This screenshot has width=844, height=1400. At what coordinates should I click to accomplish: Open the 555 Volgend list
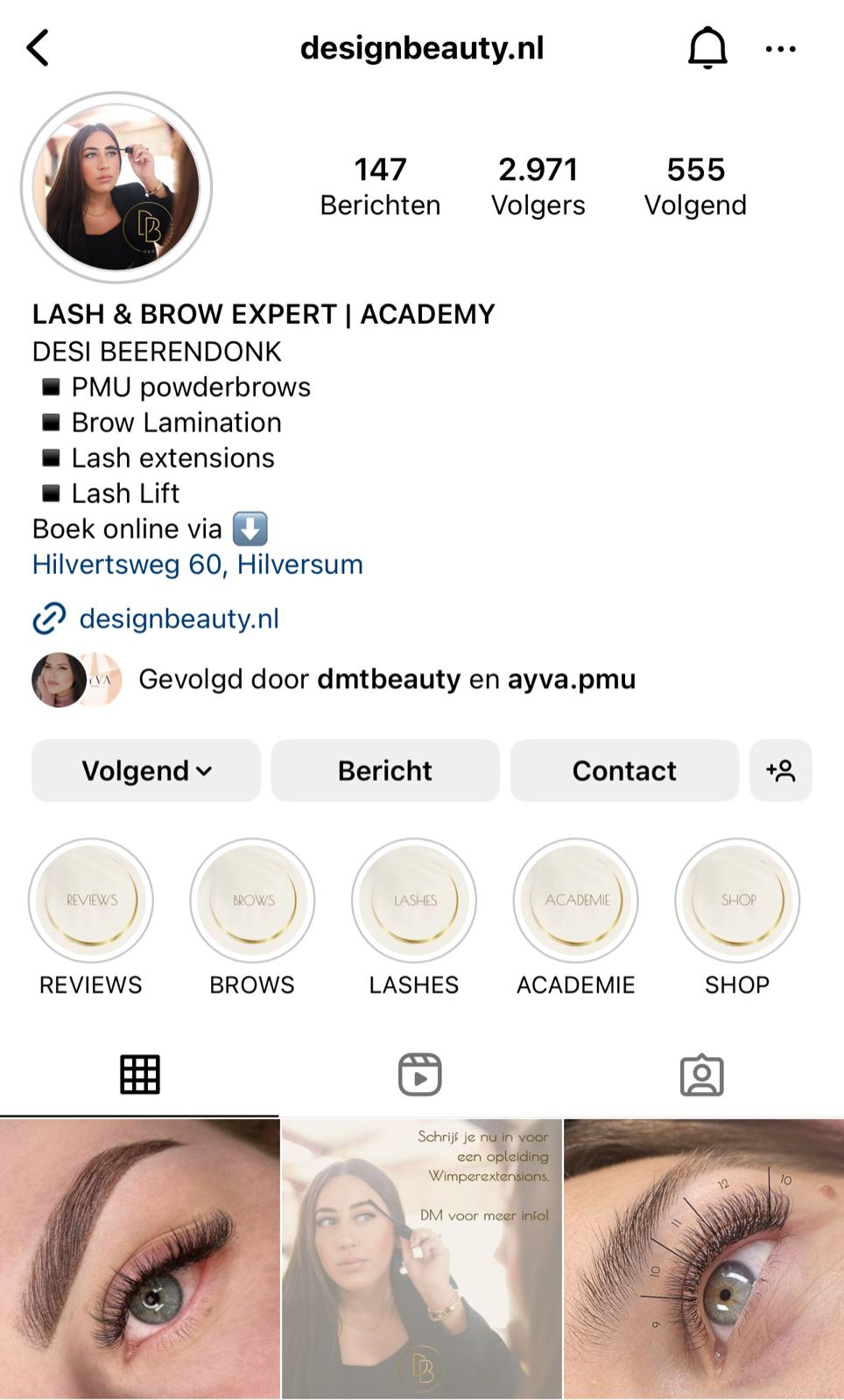[695, 185]
